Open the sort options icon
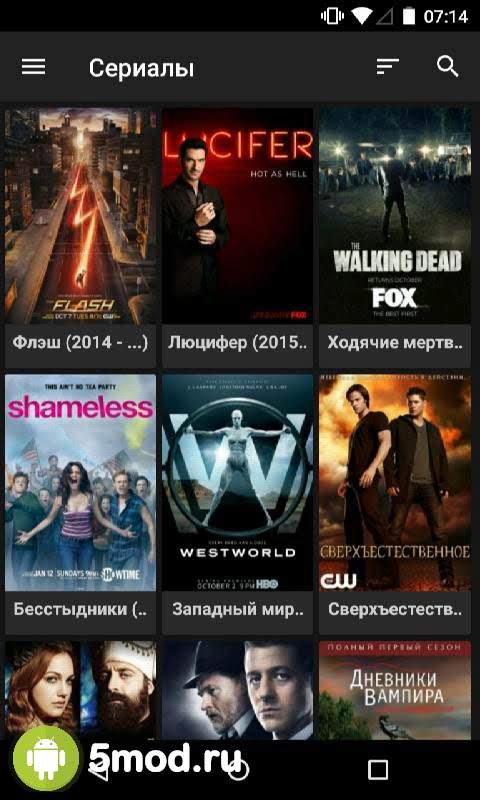This screenshot has height=800, width=480. [x=388, y=67]
